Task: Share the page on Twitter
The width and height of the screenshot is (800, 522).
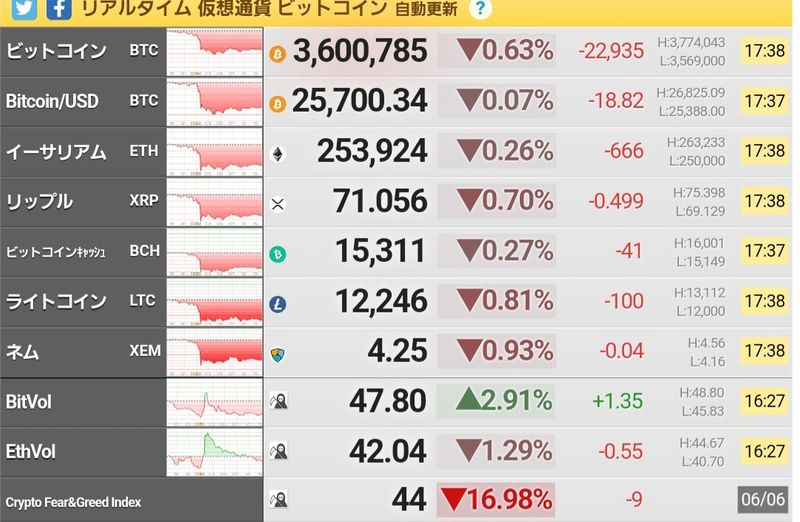Action: pyautogui.click(x=24, y=9)
